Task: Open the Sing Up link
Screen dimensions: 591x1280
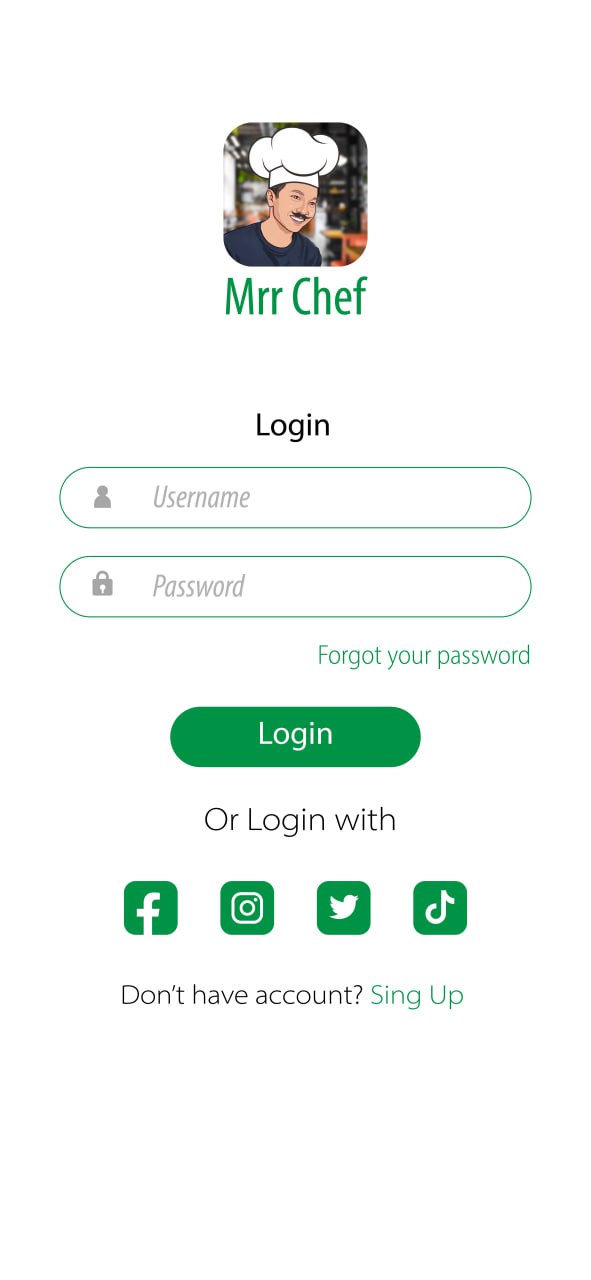Action: pyautogui.click(x=417, y=996)
